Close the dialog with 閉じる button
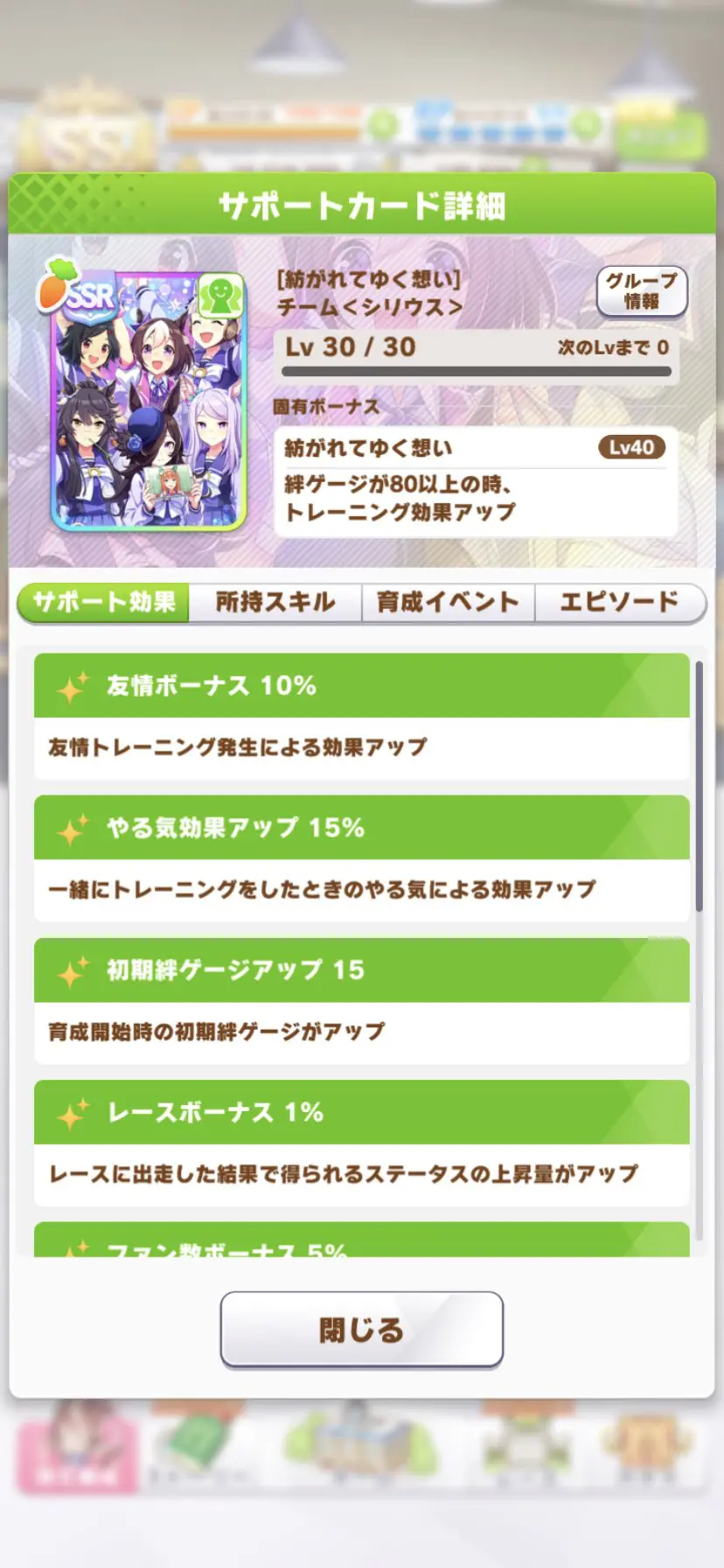This screenshot has height=1568, width=724. 361,1329
